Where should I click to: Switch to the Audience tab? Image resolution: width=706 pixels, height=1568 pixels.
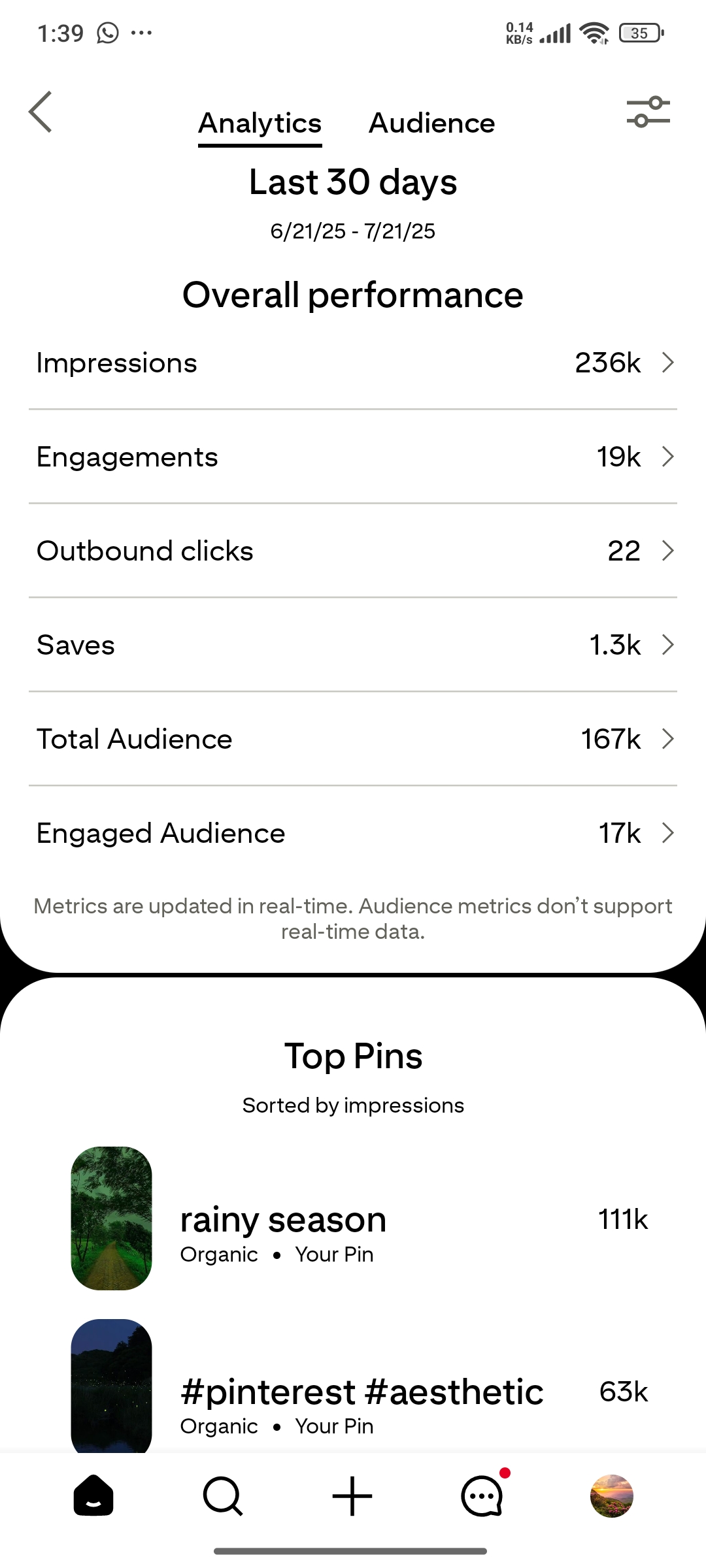(x=431, y=123)
